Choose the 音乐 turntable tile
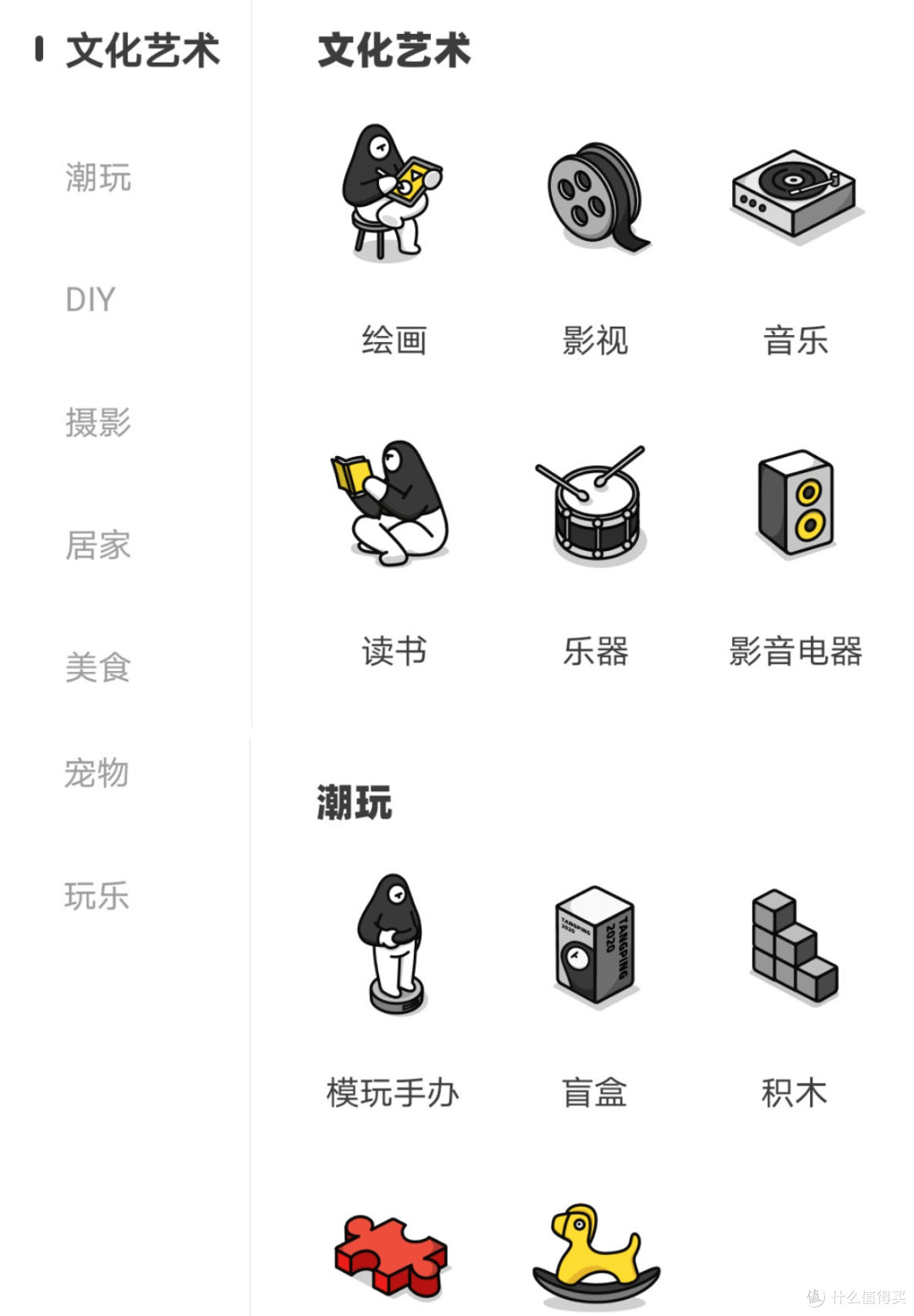Screen dimensions: 914x1316 (x=795, y=237)
